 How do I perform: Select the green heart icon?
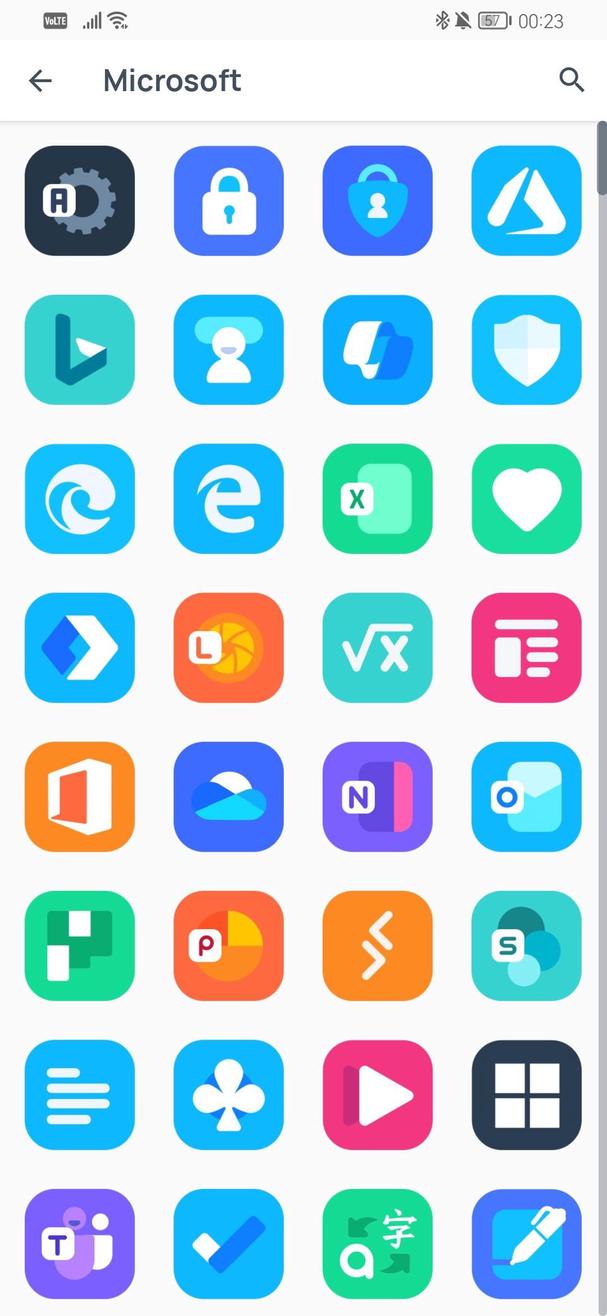527,499
